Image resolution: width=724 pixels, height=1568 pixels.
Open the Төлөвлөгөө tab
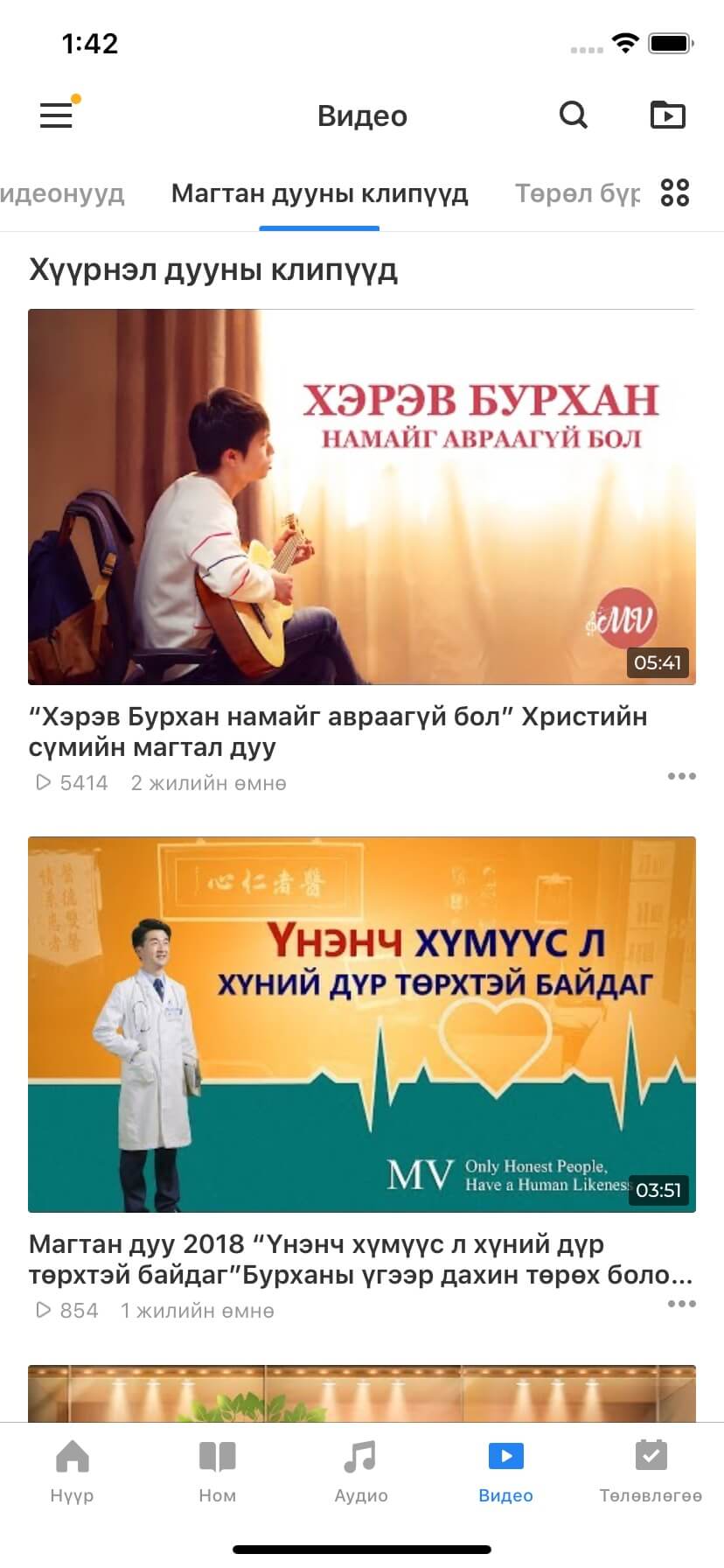[x=651, y=1470]
